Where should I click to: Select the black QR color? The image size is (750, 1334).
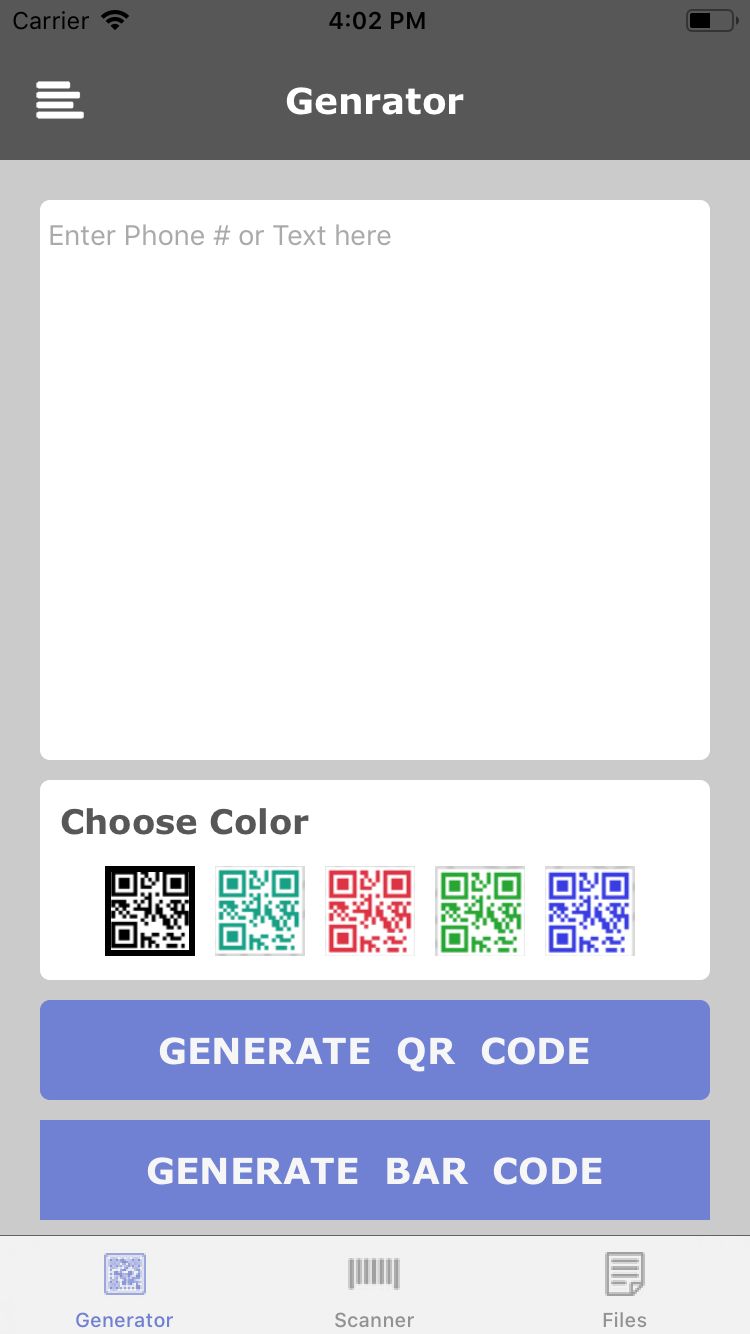150,911
